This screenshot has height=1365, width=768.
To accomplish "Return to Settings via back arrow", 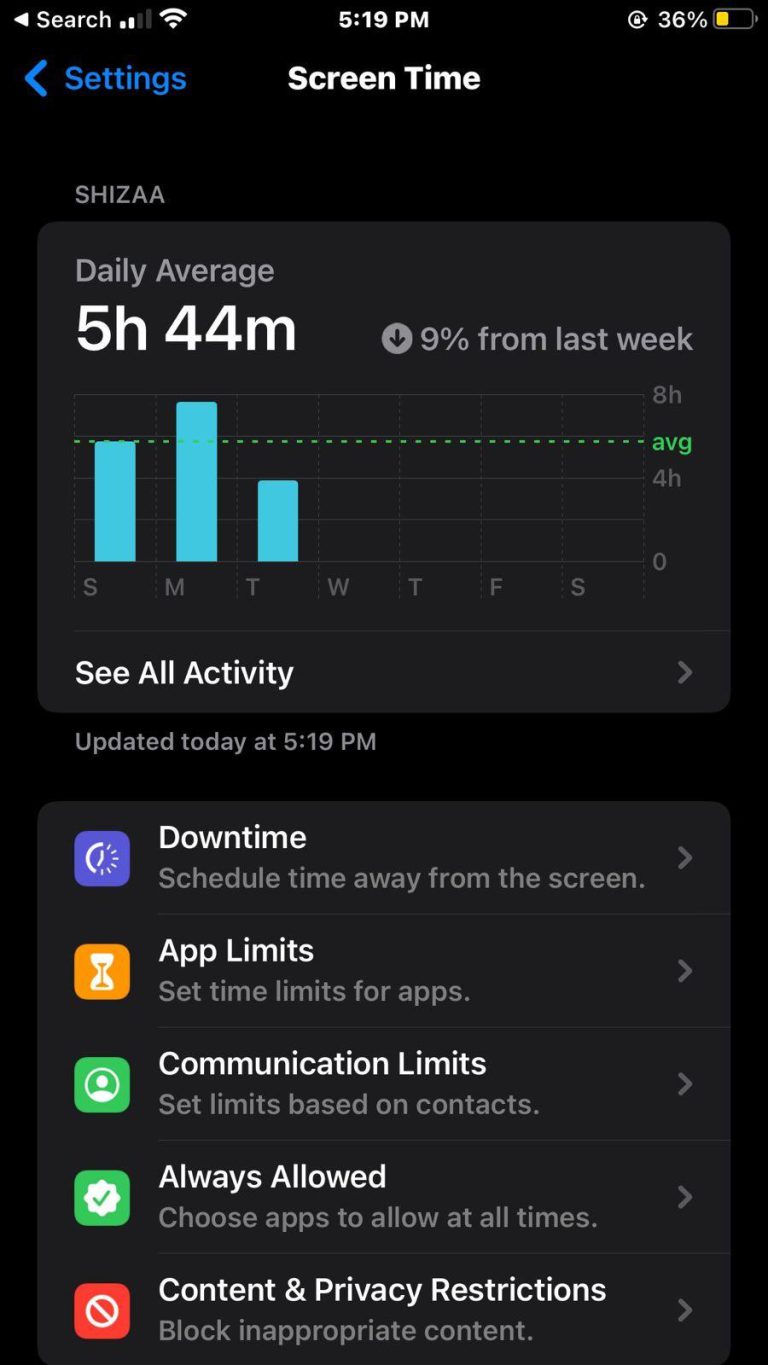I will point(37,78).
